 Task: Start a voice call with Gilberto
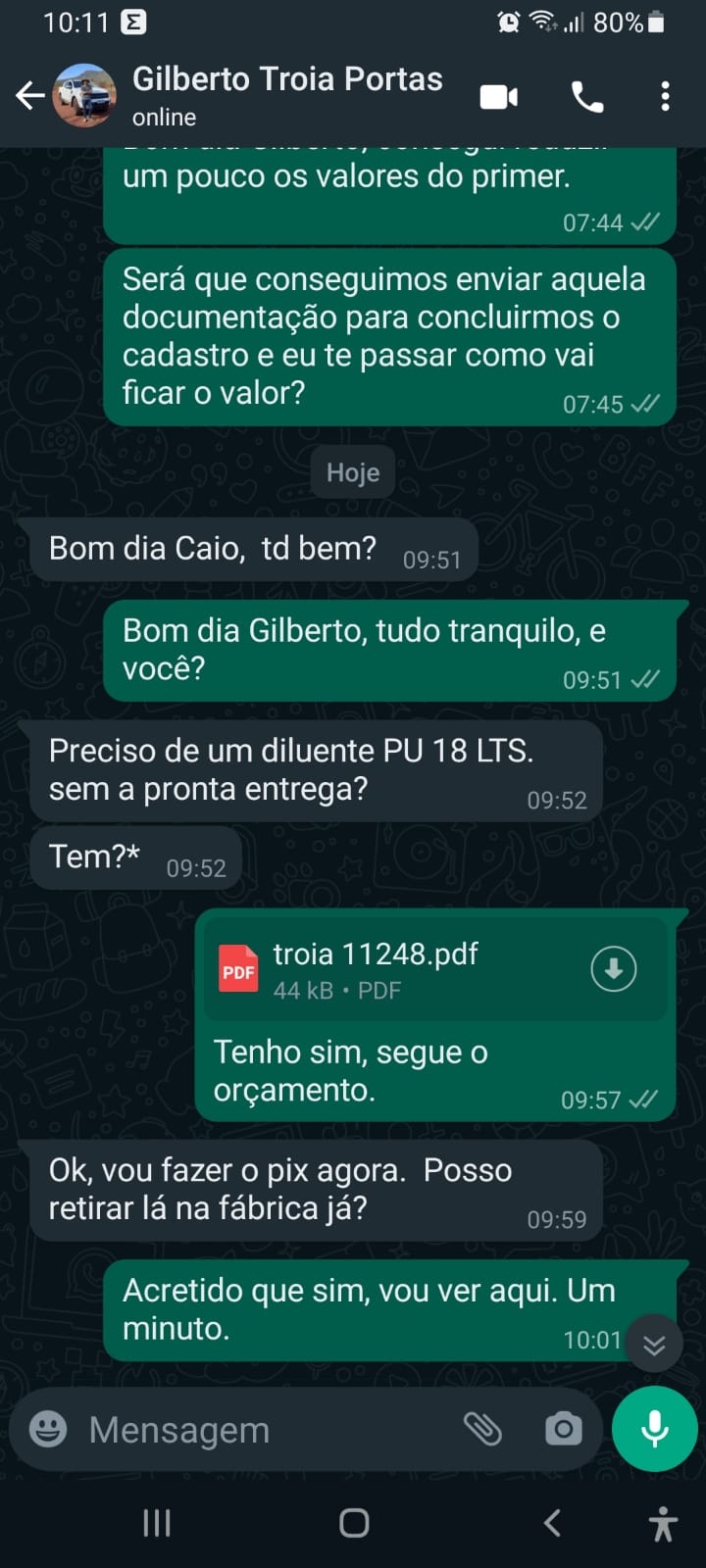click(x=587, y=97)
